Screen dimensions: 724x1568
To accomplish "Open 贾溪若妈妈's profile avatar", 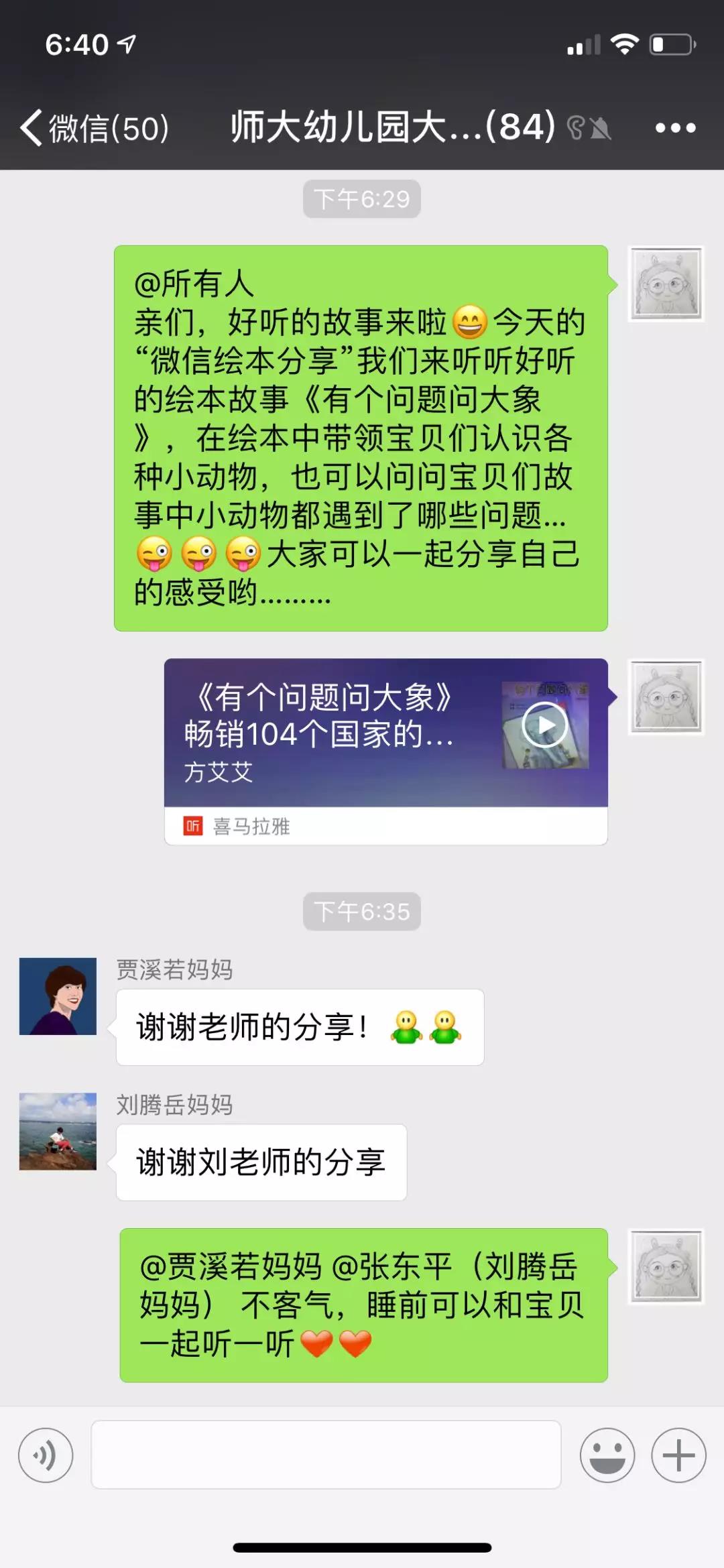I will click(58, 996).
